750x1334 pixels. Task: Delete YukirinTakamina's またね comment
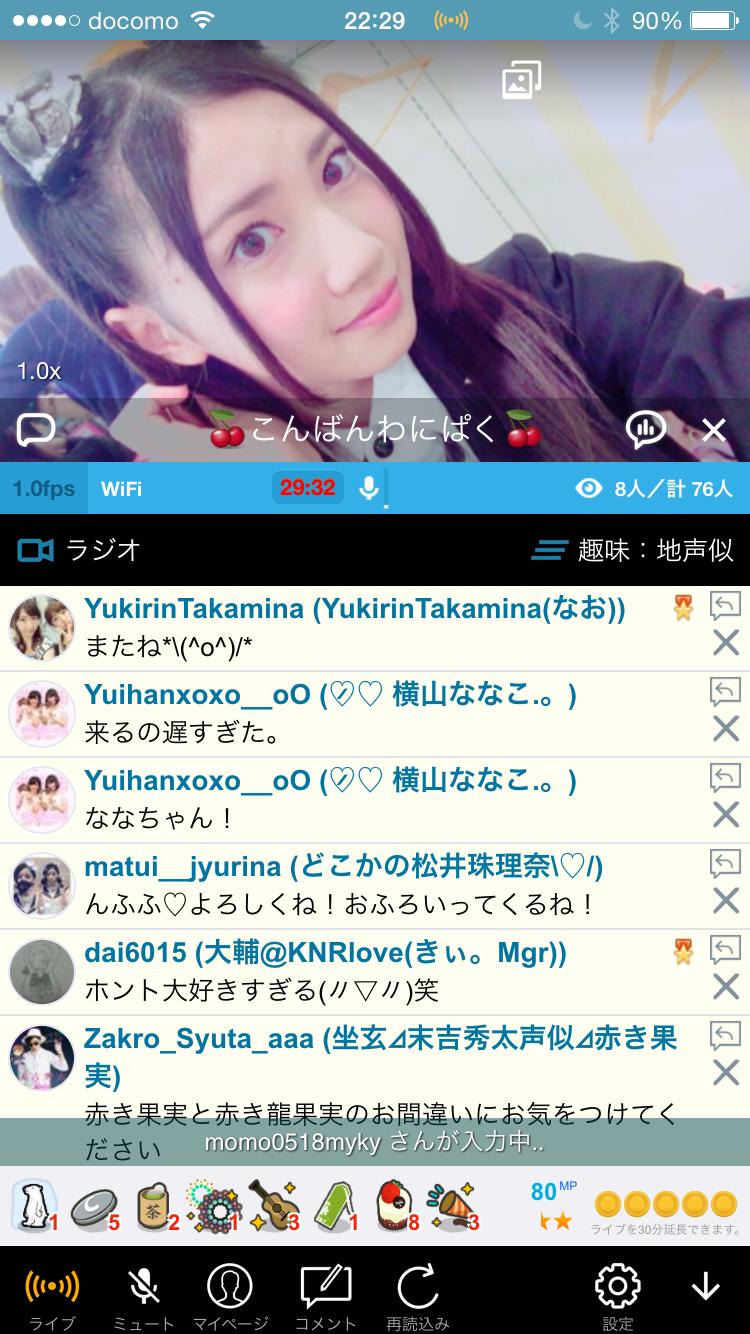point(725,643)
